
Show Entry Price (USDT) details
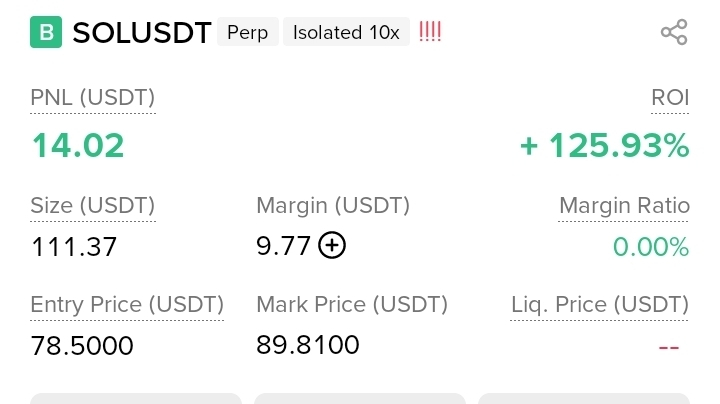tap(127, 304)
